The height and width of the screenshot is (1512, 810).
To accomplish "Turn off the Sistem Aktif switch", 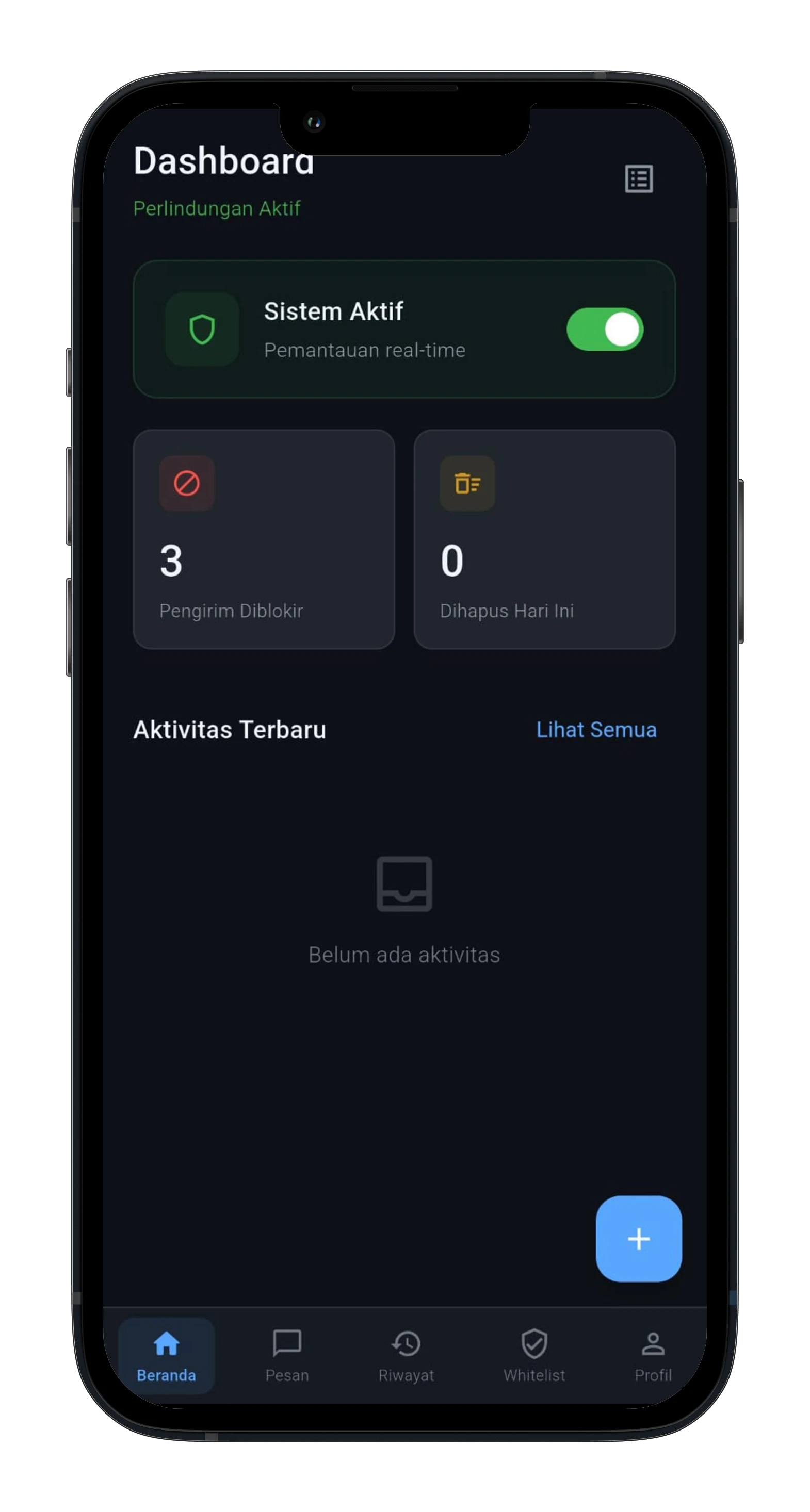I will [605, 330].
